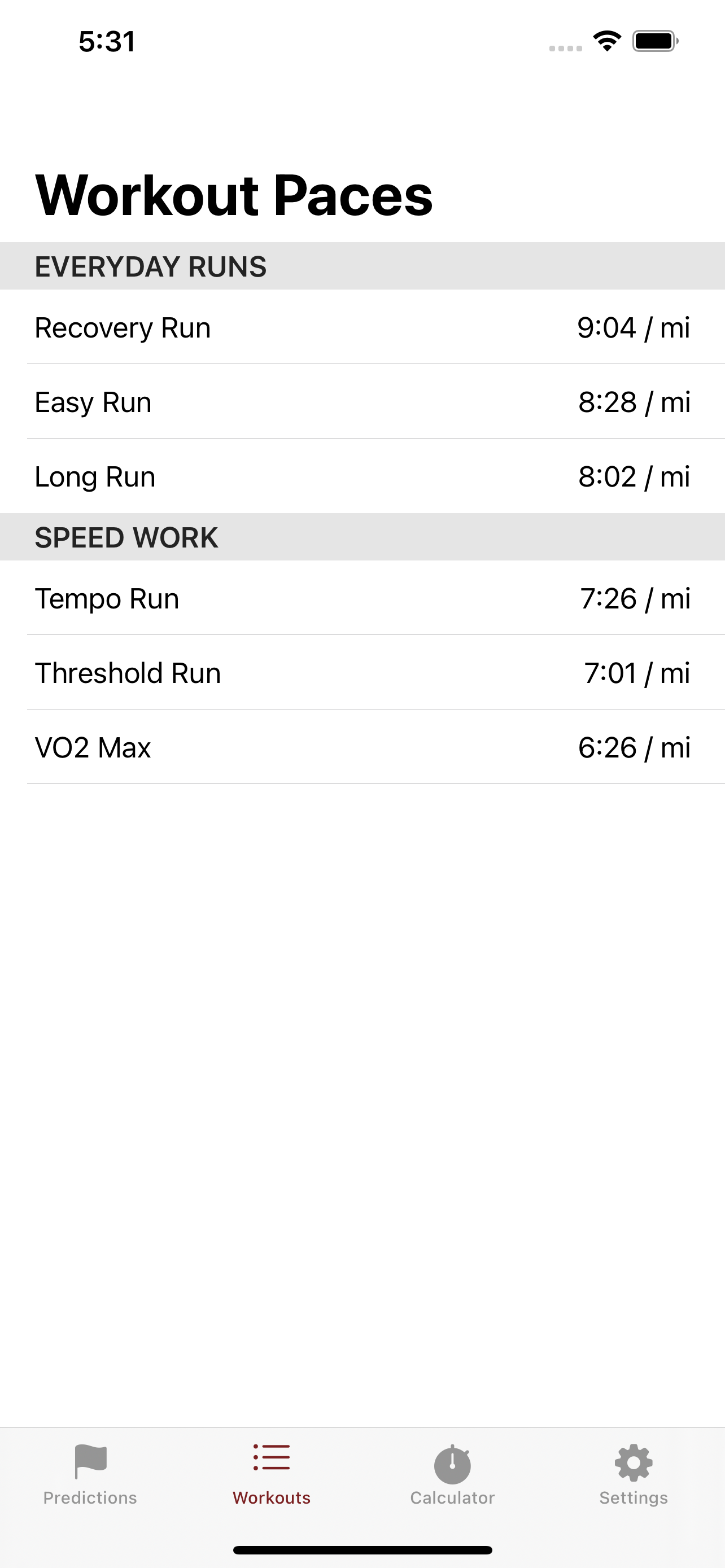Open the Tempo Run row
The width and height of the screenshot is (725, 1568).
[362, 598]
